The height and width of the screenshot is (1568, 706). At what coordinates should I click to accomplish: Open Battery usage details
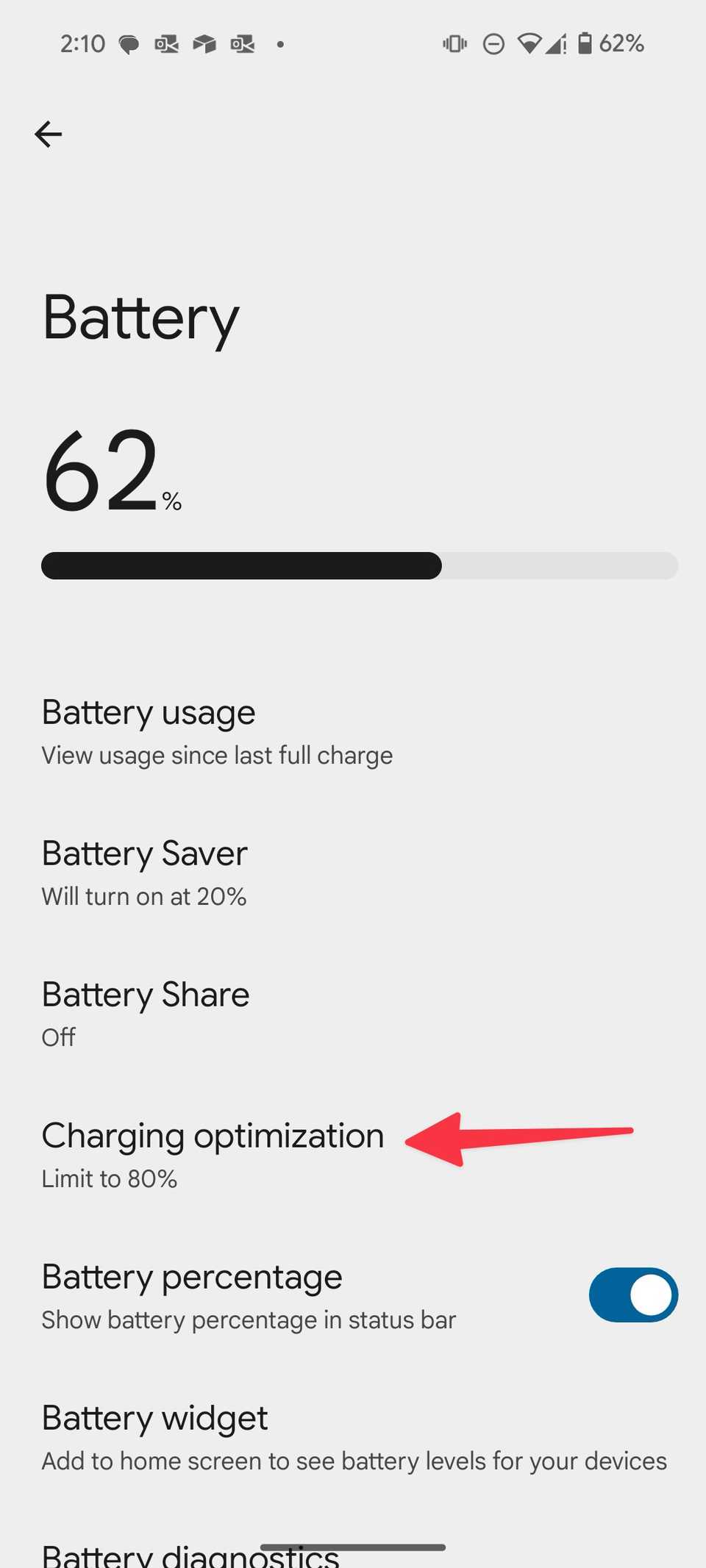coord(149,729)
